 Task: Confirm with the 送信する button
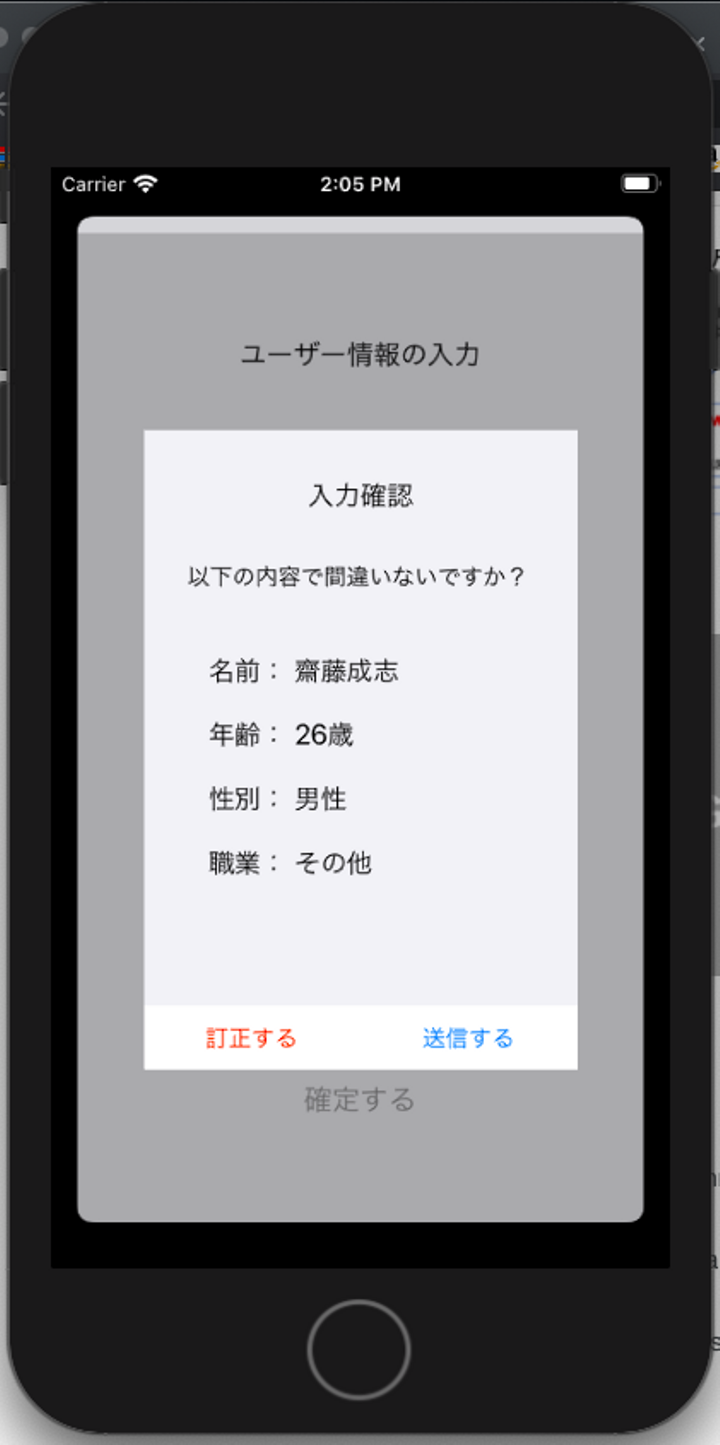click(x=468, y=1038)
